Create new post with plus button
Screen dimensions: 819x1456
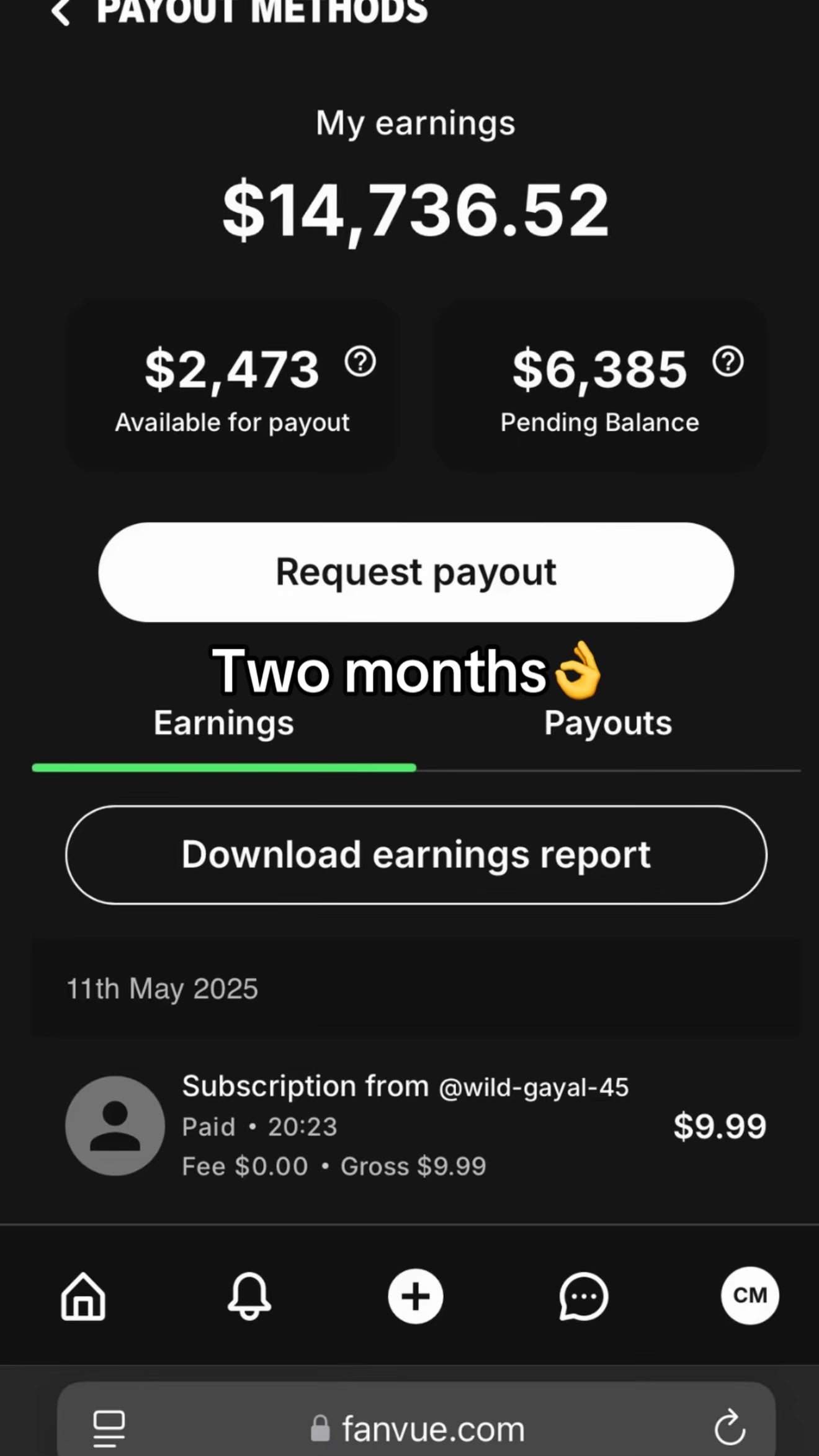coord(416,1296)
